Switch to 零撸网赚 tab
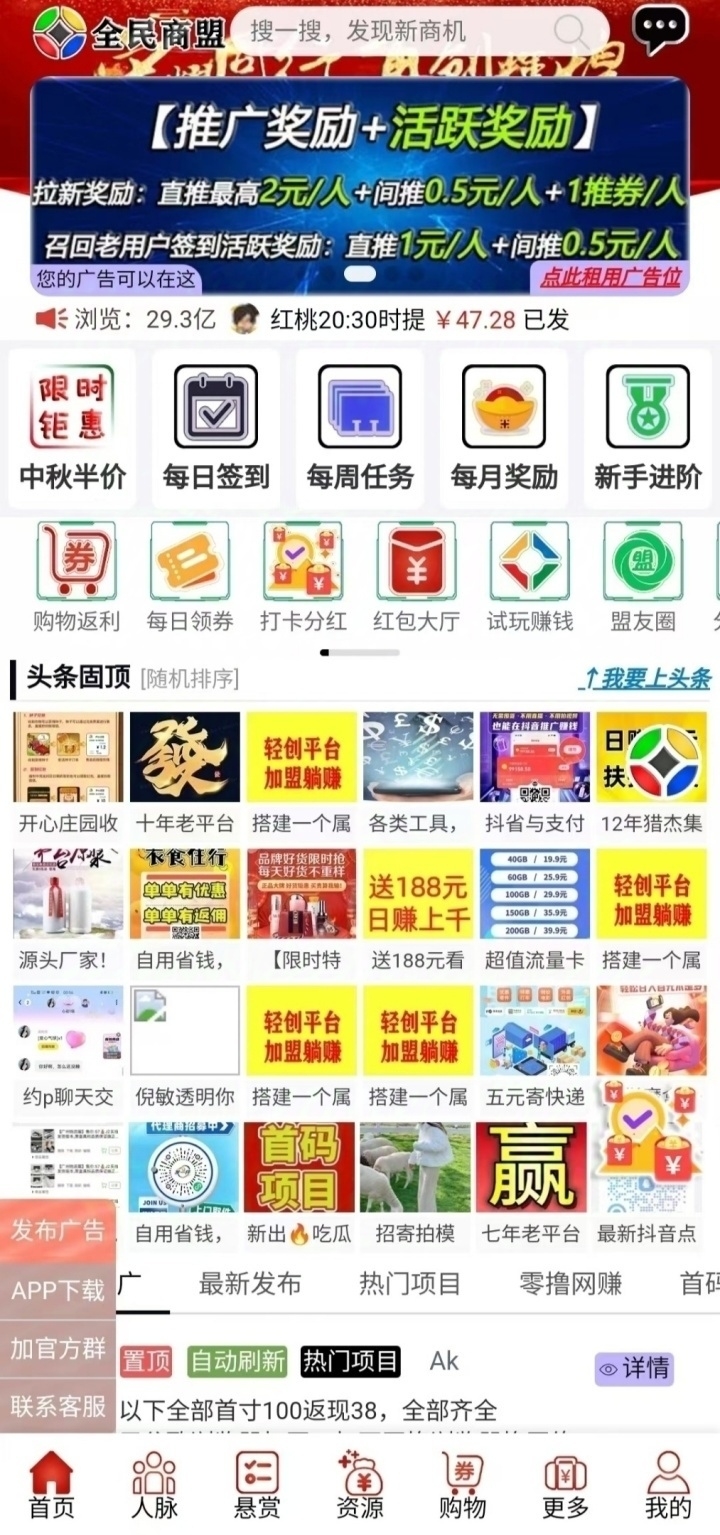Image resolution: width=720 pixels, height=1535 pixels. (x=570, y=1283)
